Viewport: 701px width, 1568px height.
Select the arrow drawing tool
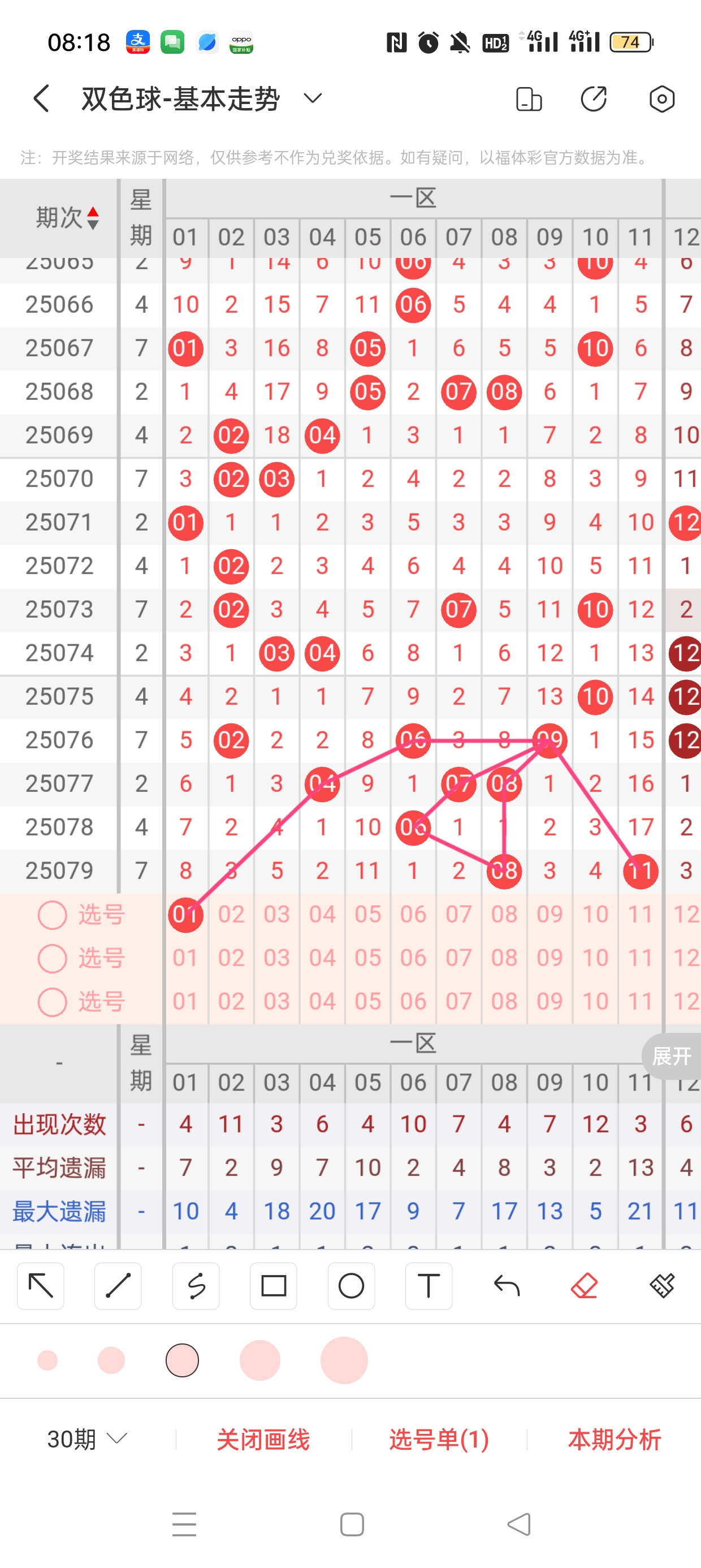click(41, 1286)
